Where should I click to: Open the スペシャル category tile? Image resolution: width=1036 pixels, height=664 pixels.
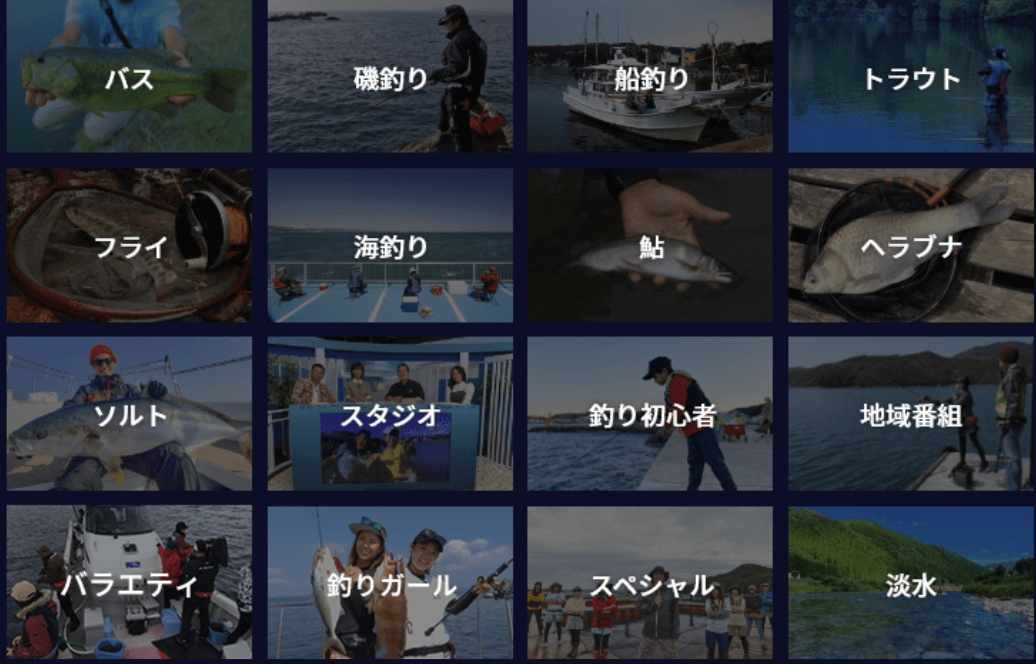pyautogui.click(x=650, y=583)
